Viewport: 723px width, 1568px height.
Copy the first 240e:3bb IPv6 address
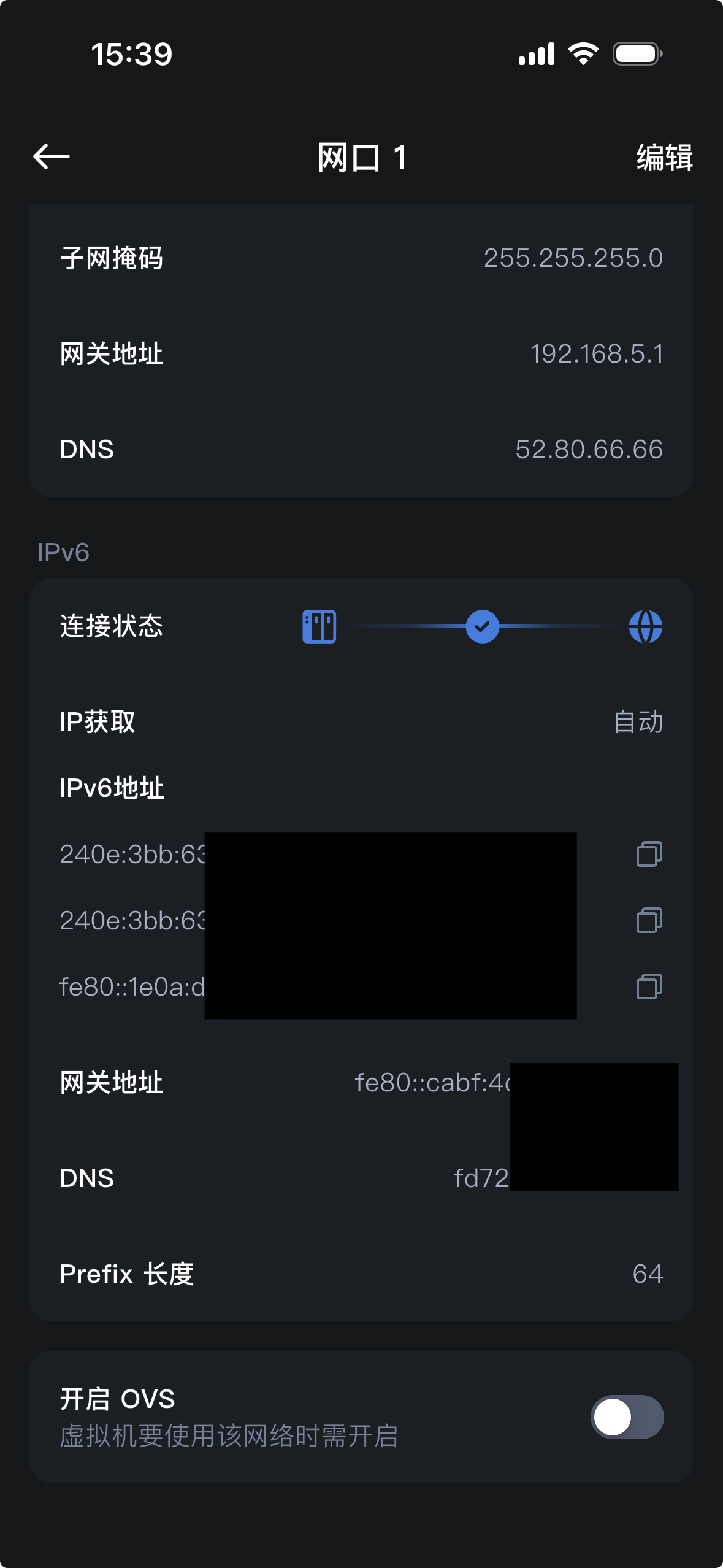point(649,854)
